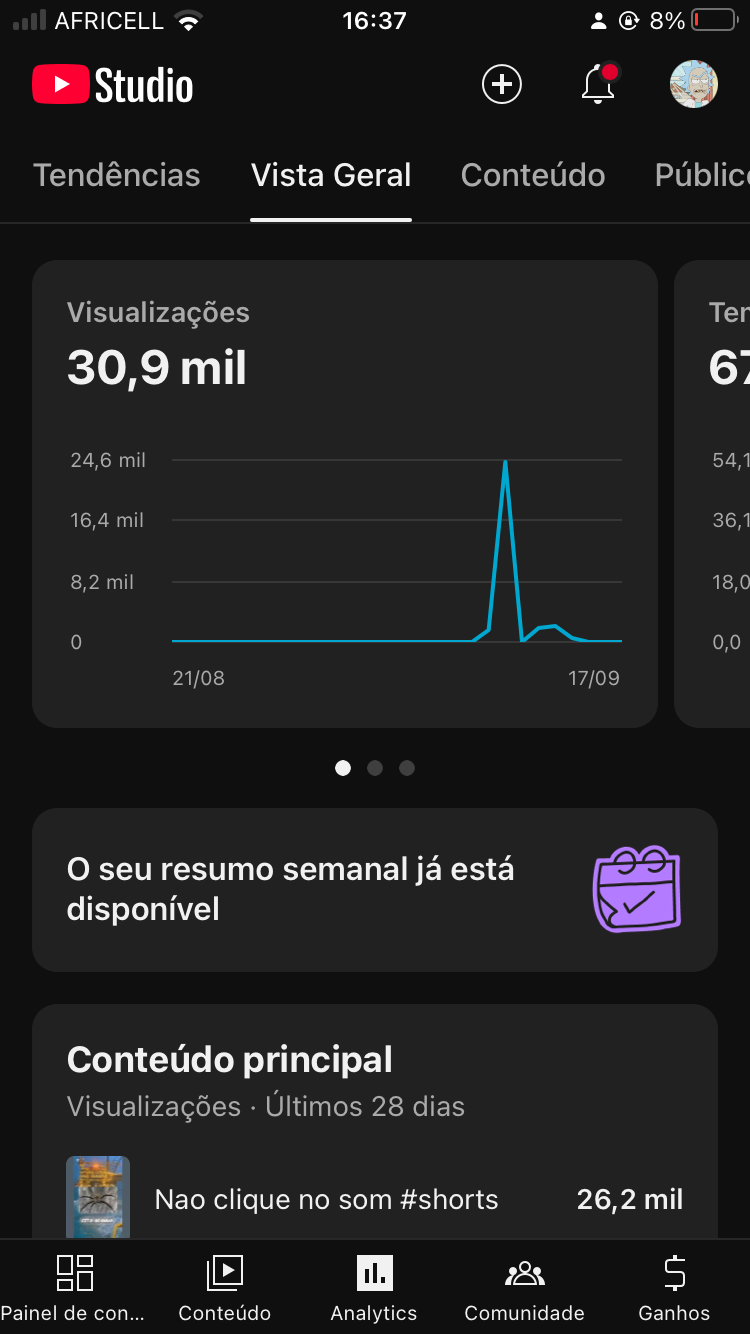Open video "Nao clique no som #shorts"
This screenshot has height=1334, width=750.
click(326, 1199)
